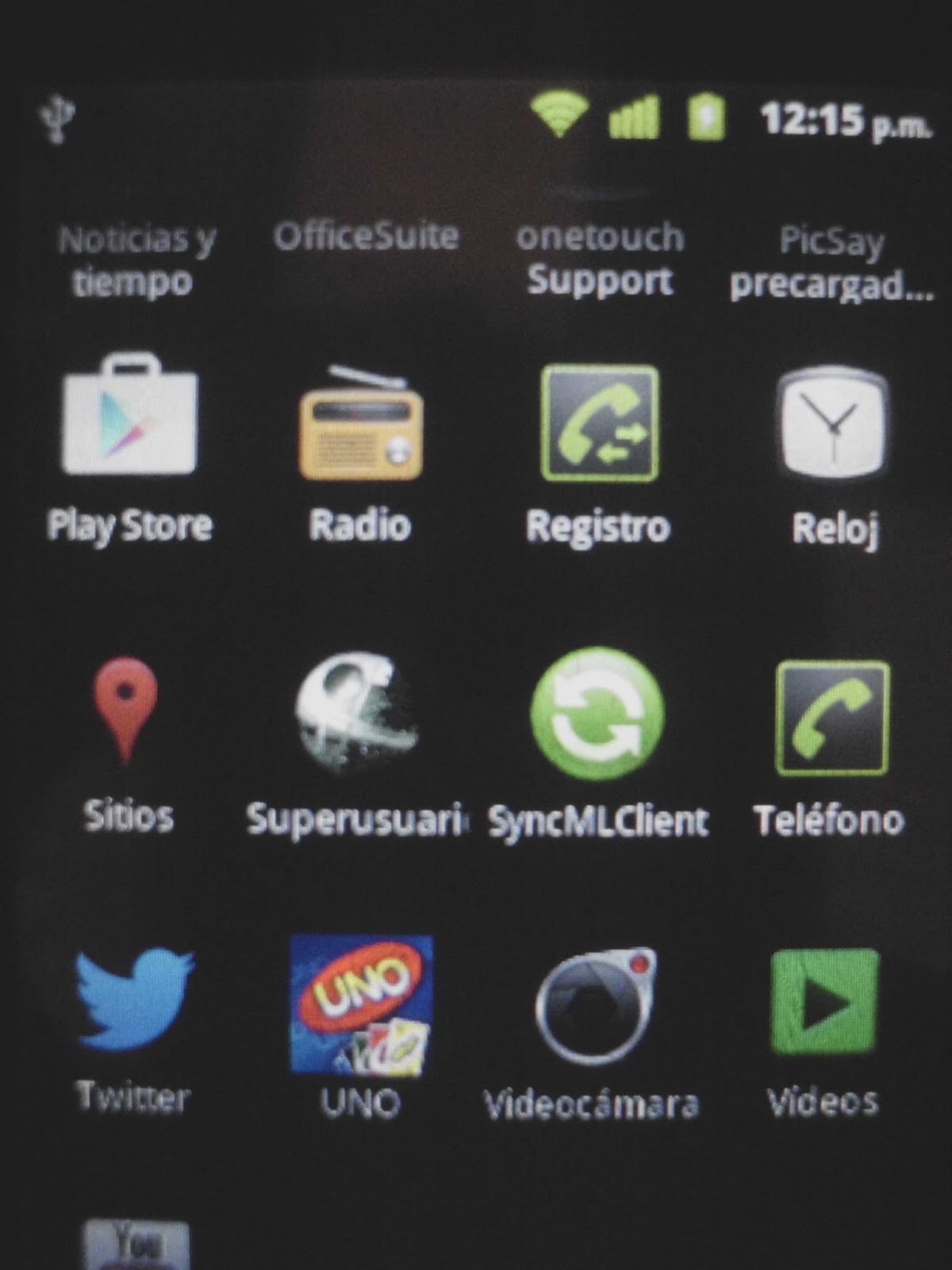Open Noticias y tiempo
This screenshot has height=1270, width=952.
pos(135,258)
